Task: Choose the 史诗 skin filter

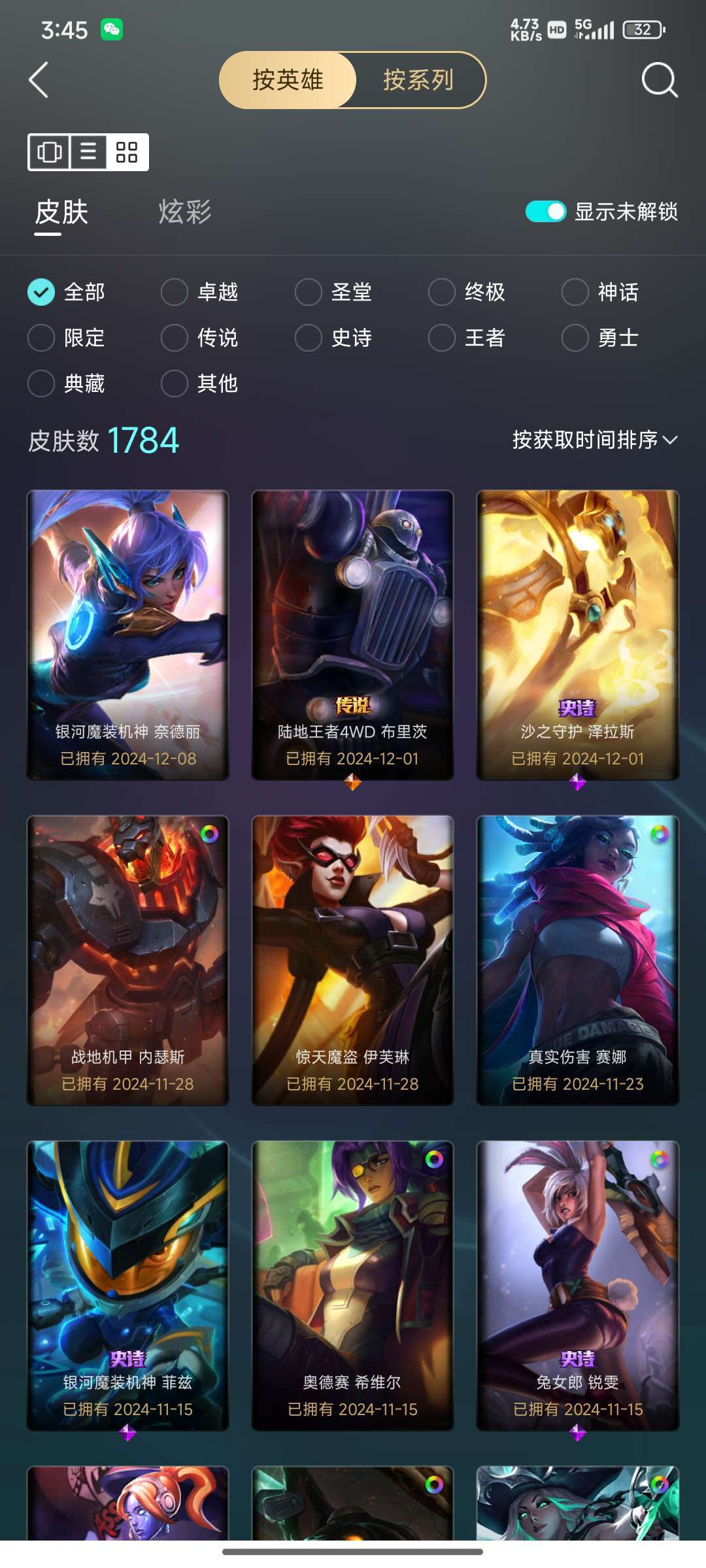Action: (x=333, y=338)
